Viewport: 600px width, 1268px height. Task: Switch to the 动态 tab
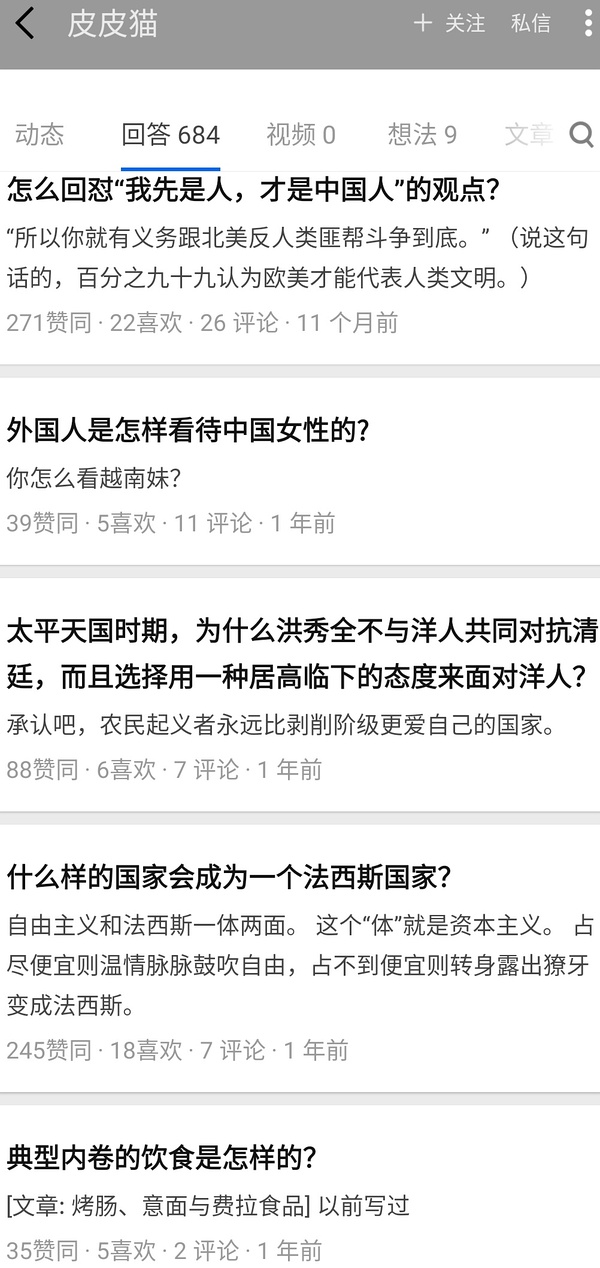[40, 134]
